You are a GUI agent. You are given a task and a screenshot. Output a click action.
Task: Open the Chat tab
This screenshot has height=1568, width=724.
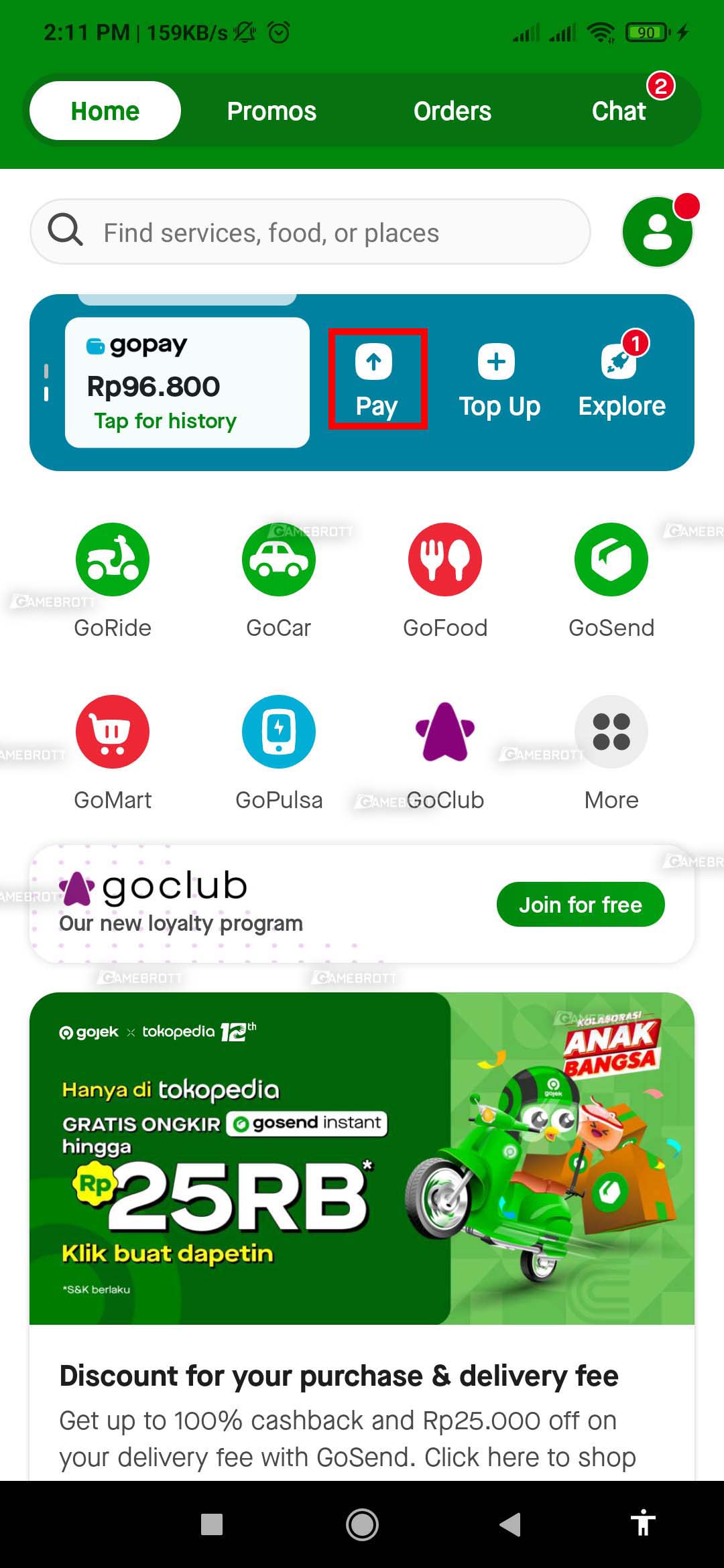click(x=619, y=111)
